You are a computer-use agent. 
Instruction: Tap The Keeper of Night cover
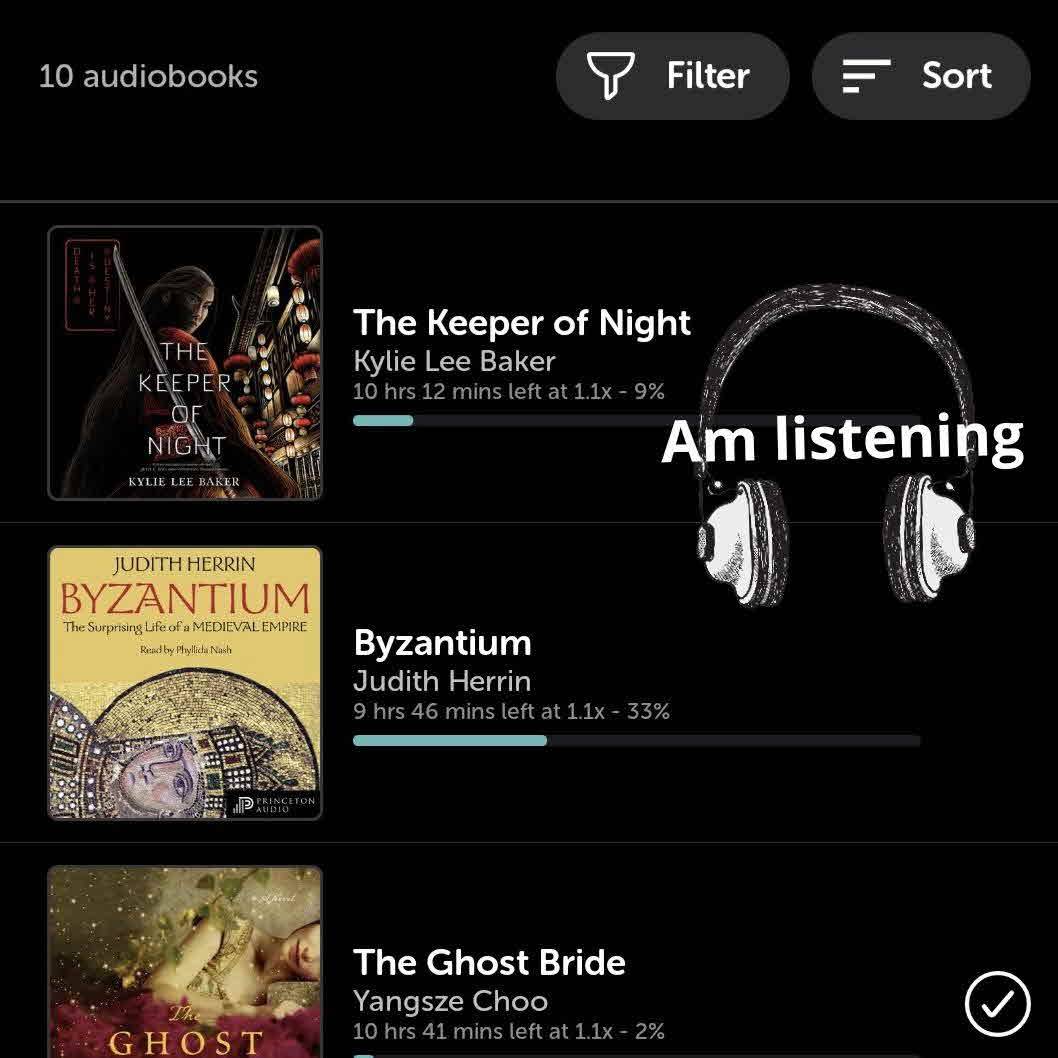coord(185,363)
